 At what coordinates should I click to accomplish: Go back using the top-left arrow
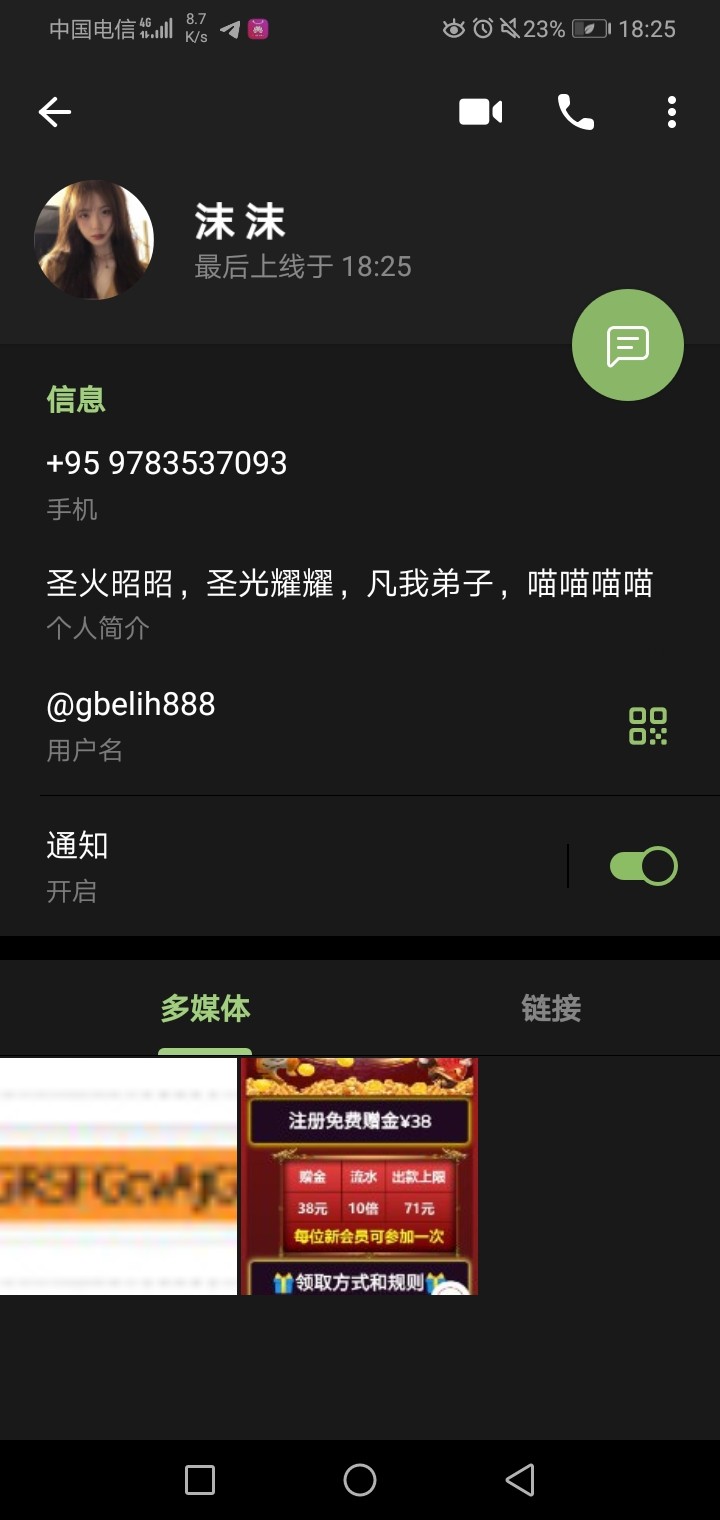coord(55,112)
